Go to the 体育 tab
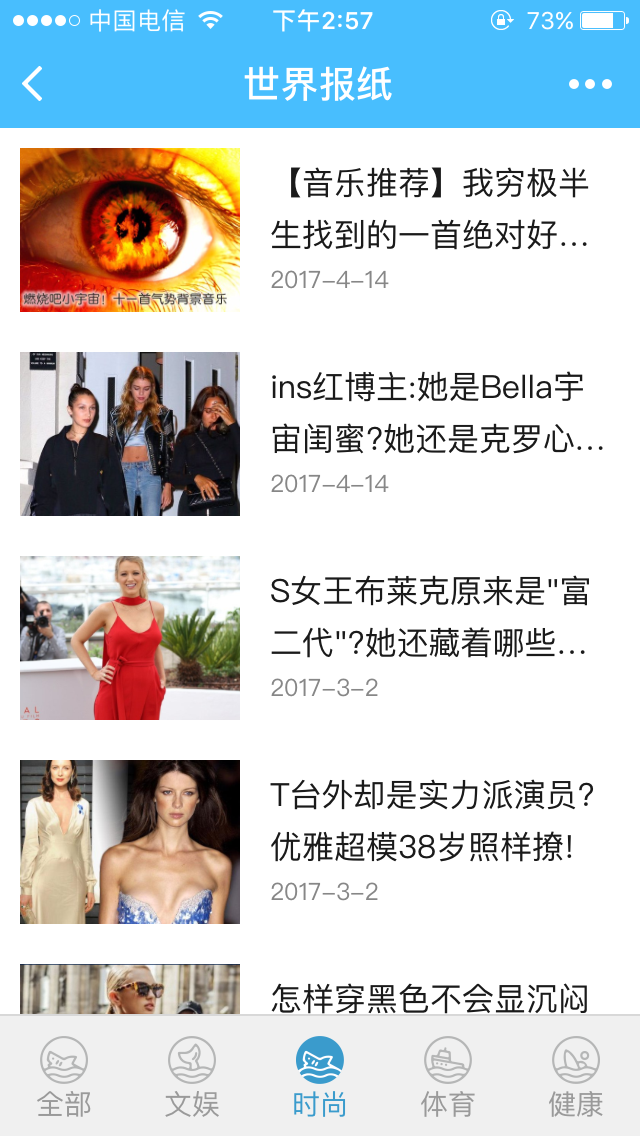 pyautogui.click(x=448, y=1077)
